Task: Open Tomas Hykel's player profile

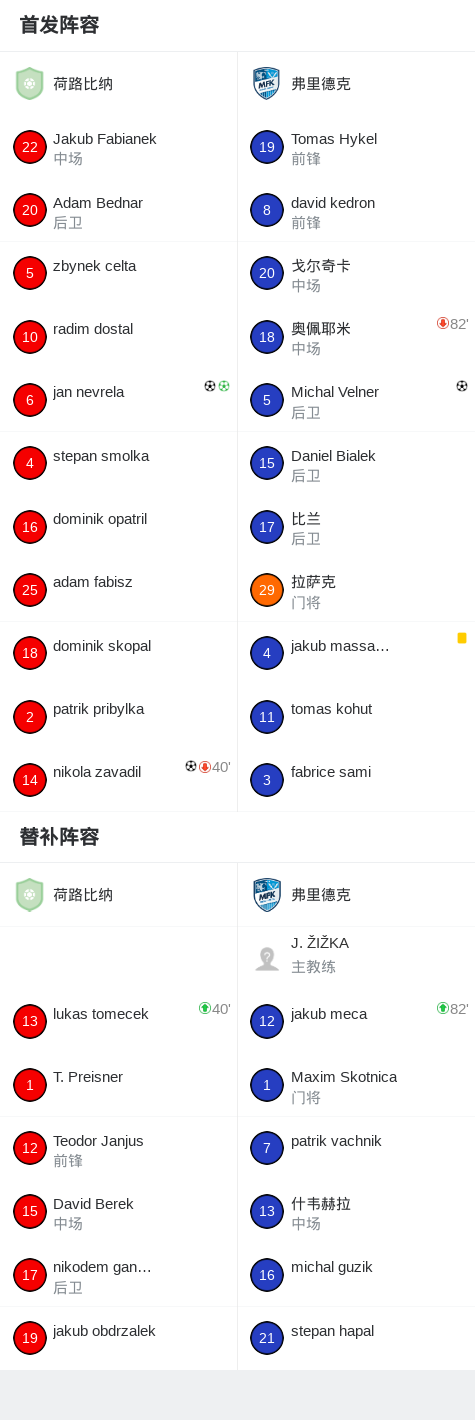Action: tap(356, 147)
